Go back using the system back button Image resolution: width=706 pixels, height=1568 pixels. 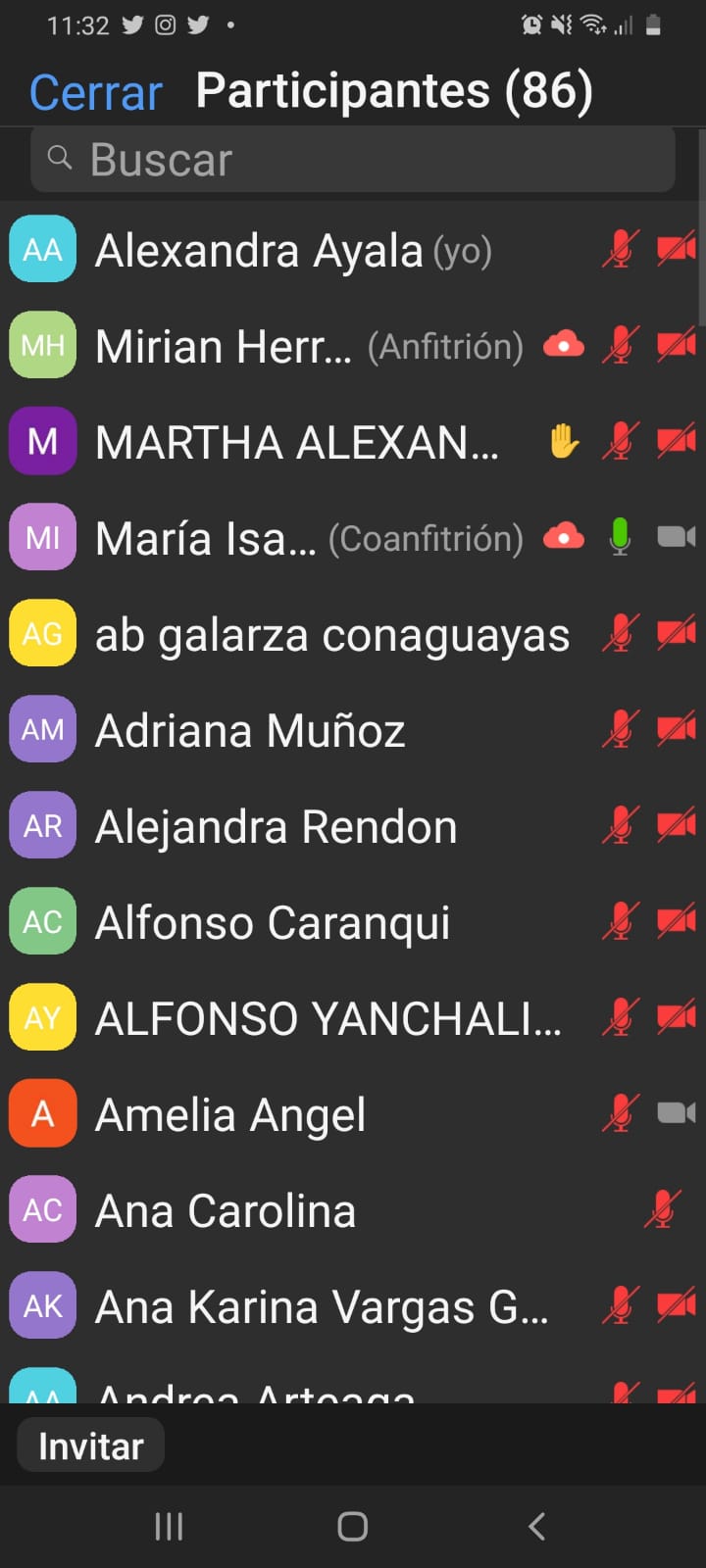536,1526
